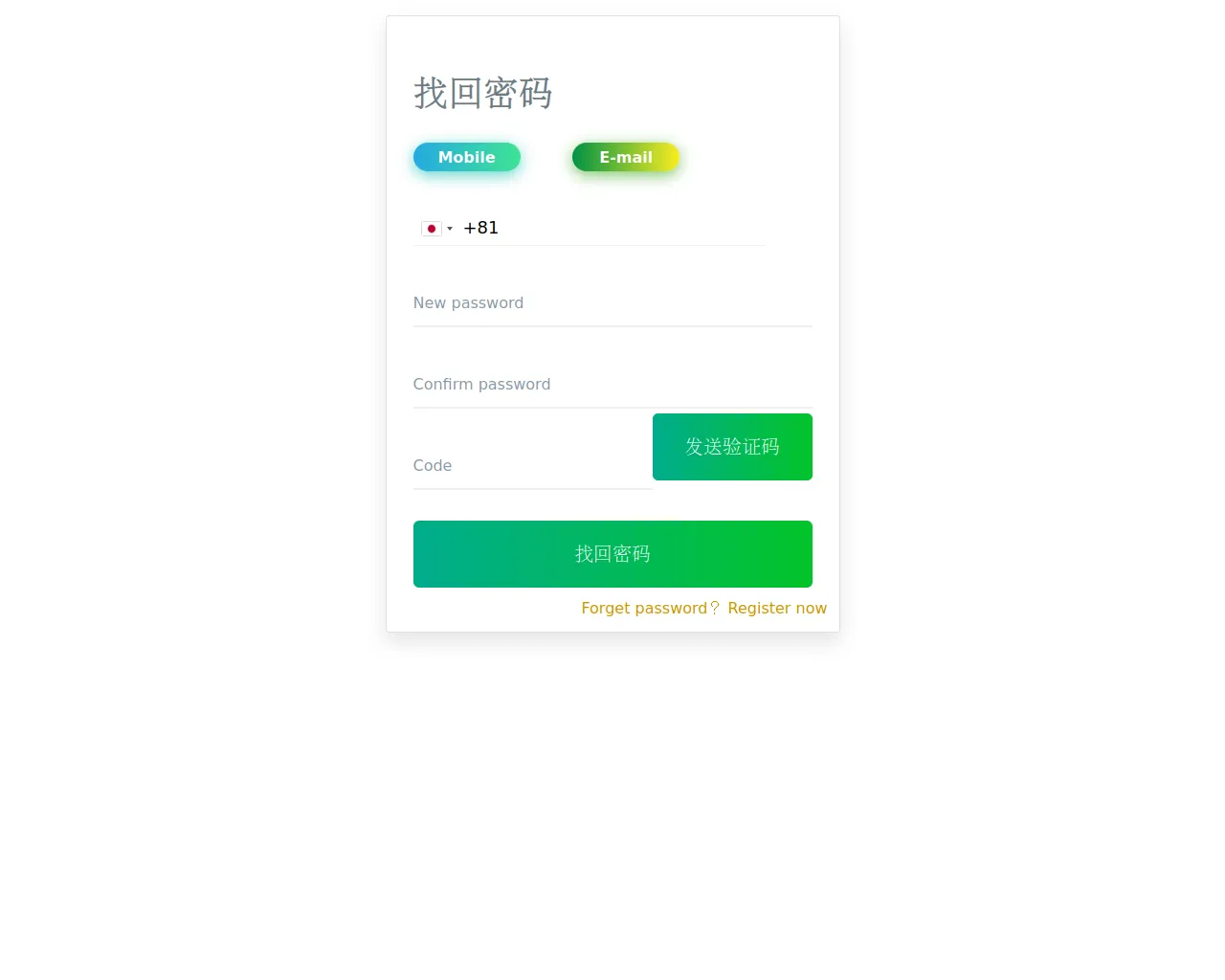Tap the 发送验证码 send code button
The width and height of the screenshot is (1225, 980).
click(x=732, y=447)
